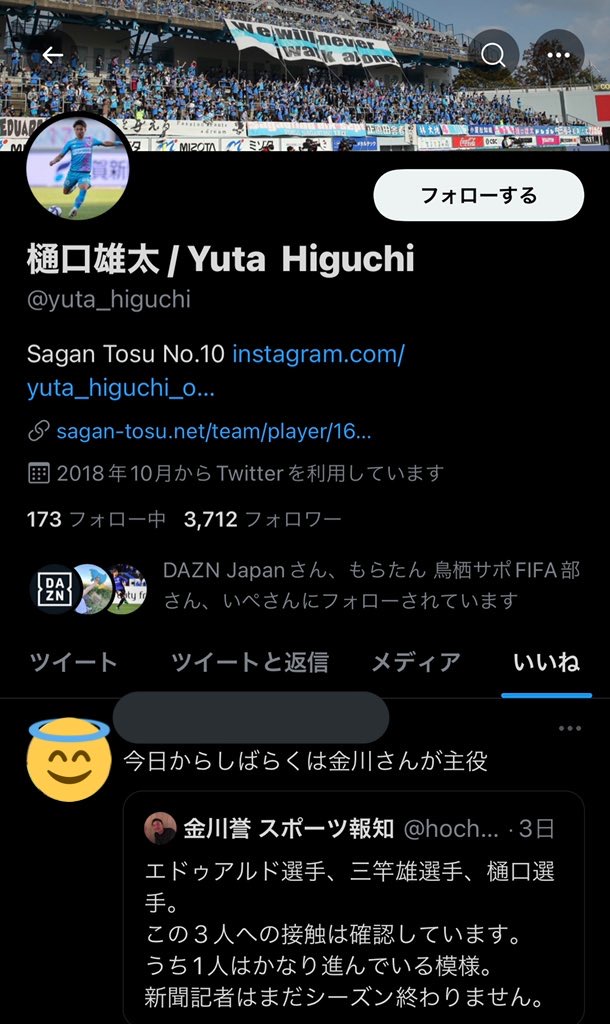Open the more options on the liked tweet
Screen dimensions: 610x1024
(x=569, y=728)
